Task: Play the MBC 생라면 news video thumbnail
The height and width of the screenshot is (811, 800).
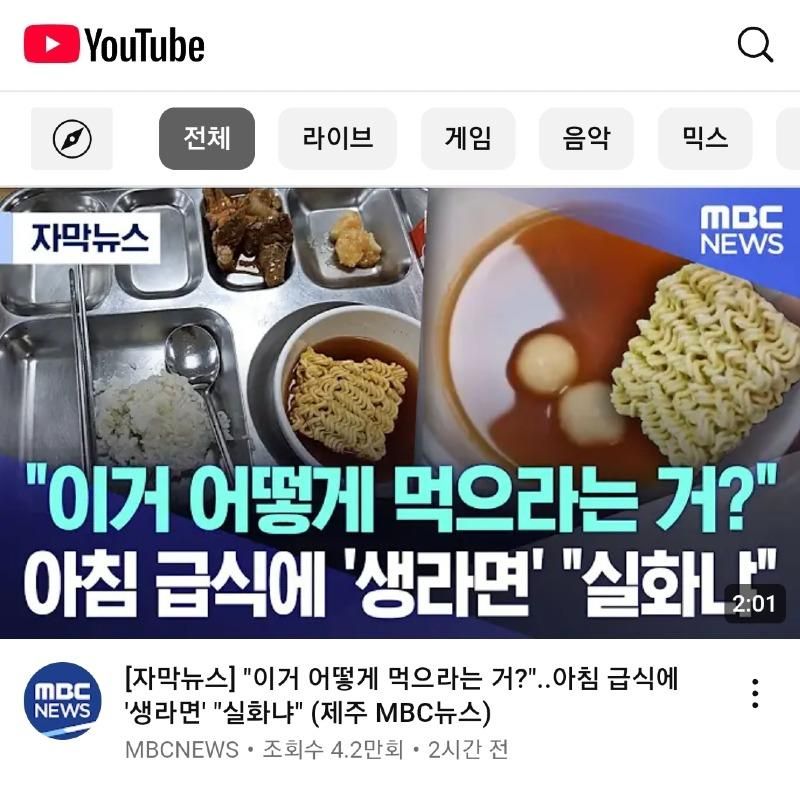Action: (x=400, y=412)
